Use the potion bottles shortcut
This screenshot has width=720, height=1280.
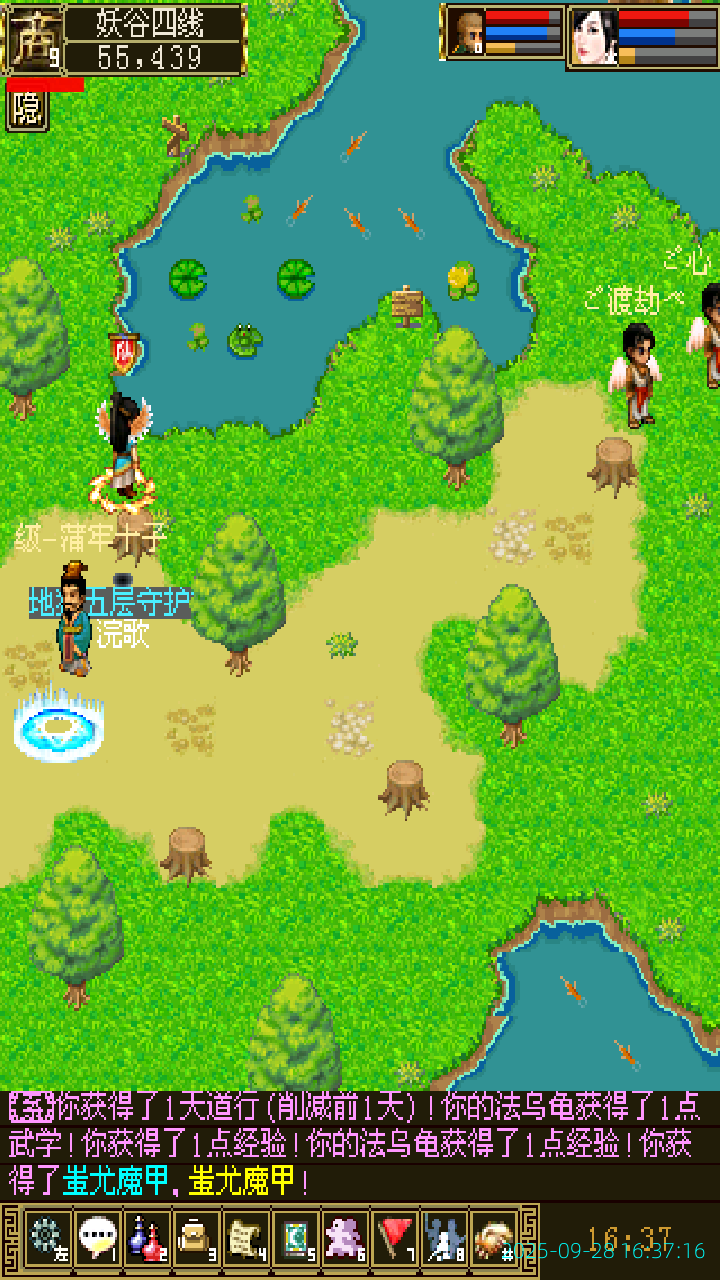(x=146, y=1238)
